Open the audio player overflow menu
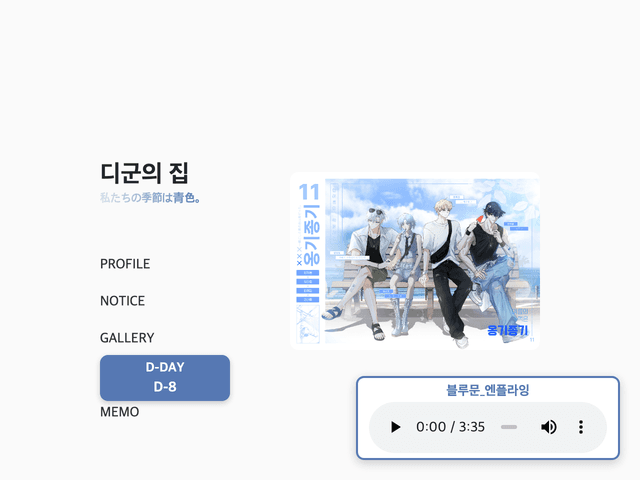 (x=581, y=427)
